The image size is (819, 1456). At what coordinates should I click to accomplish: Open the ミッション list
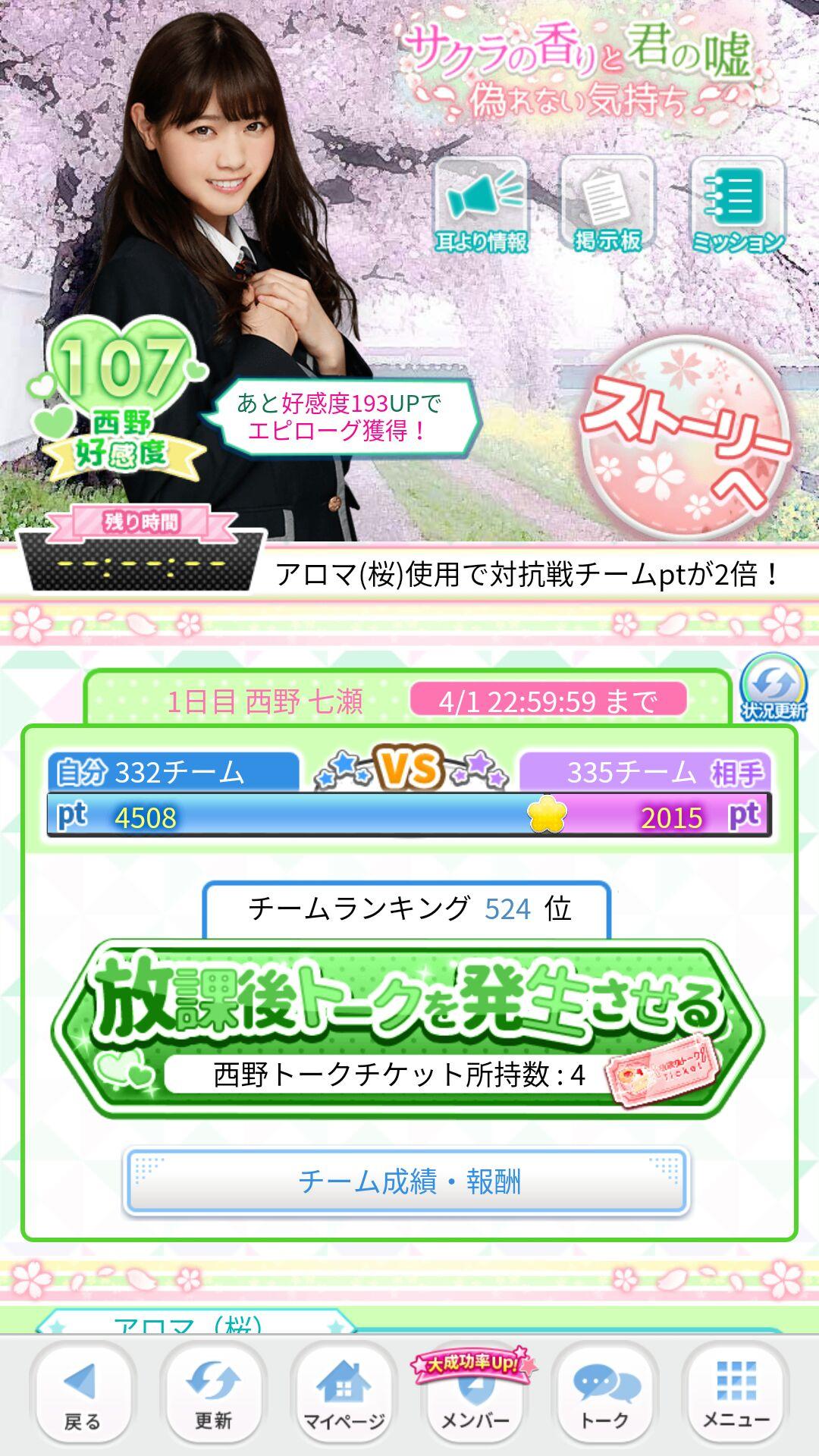(x=736, y=205)
